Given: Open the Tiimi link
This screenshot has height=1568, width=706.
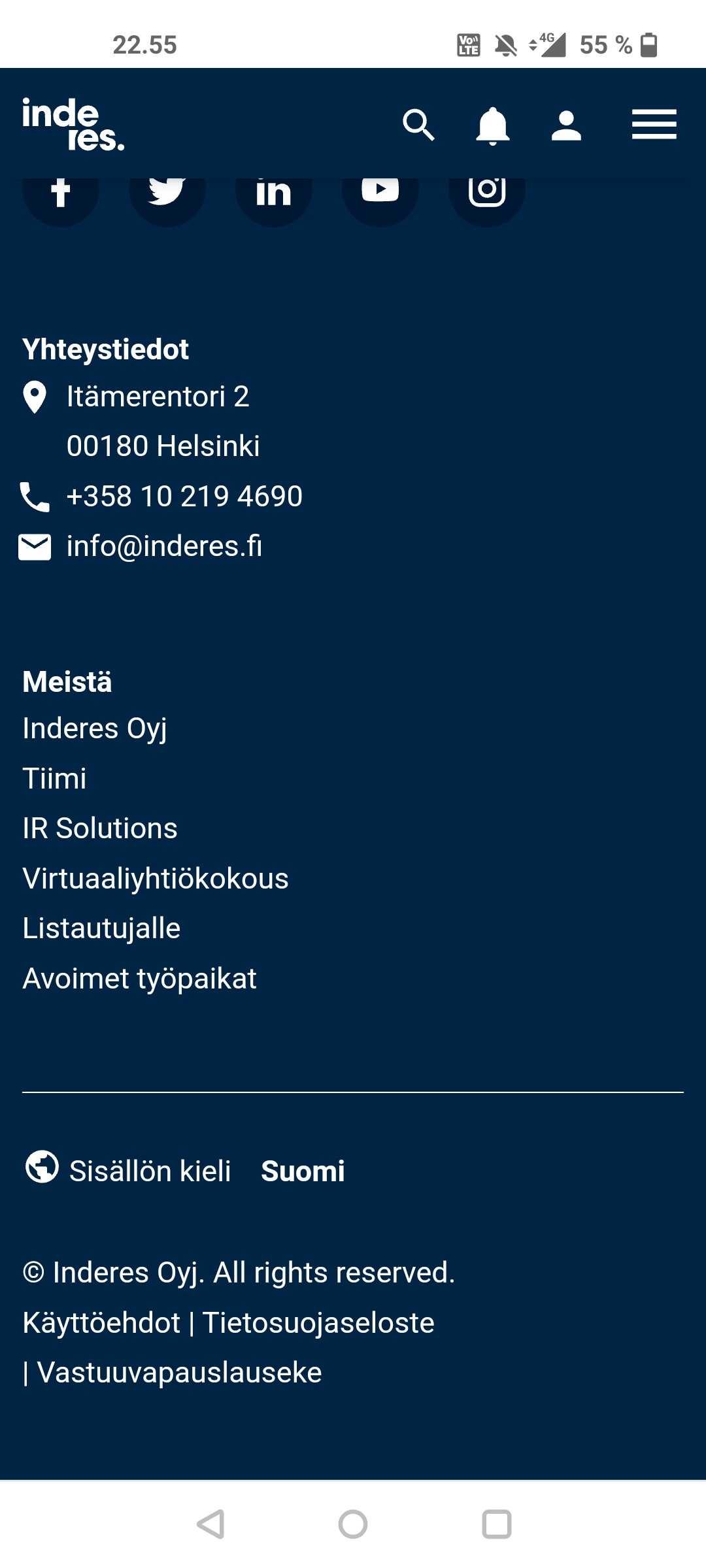Looking at the screenshot, I should [55, 779].
